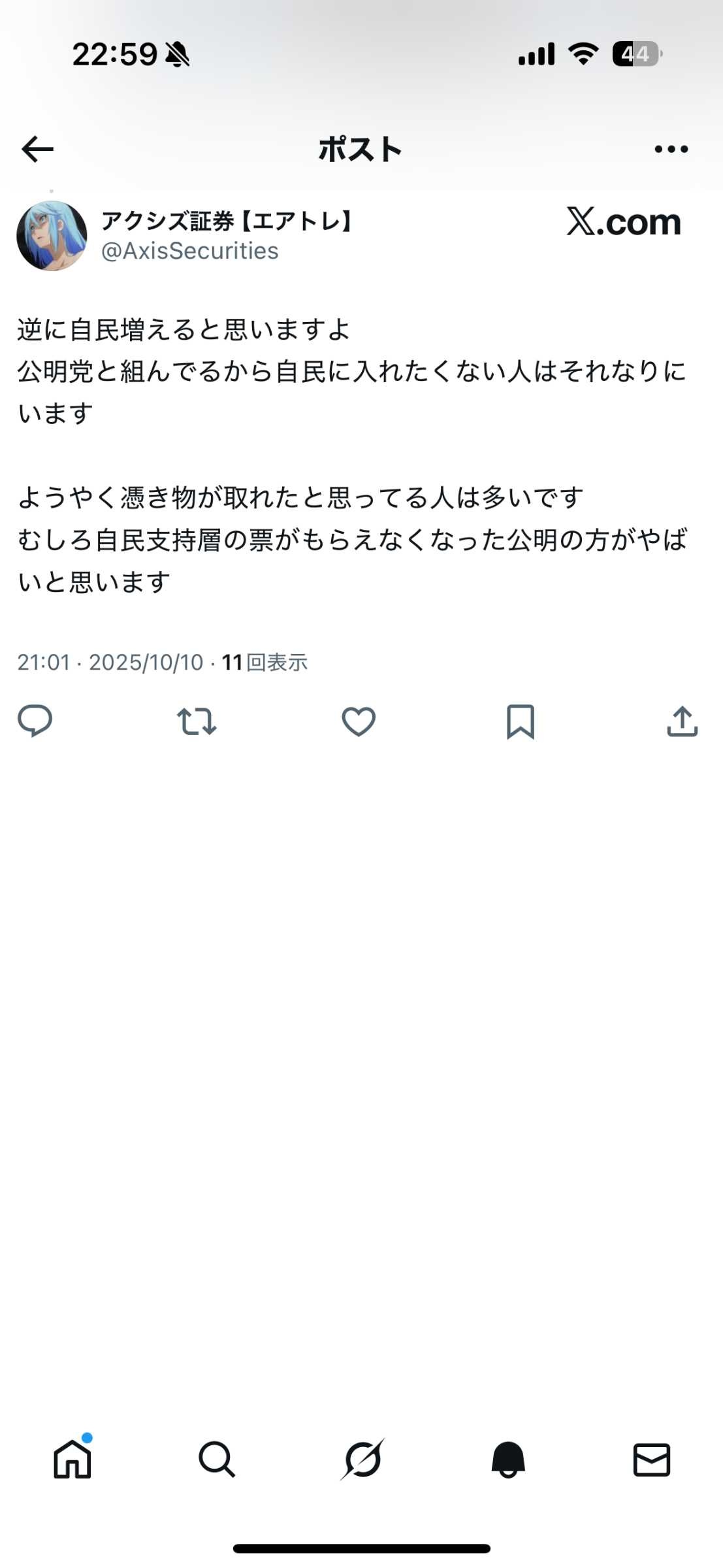The height and width of the screenshot is (1568, 723).
Task: Reply to this post
Action: pos(35,722)
